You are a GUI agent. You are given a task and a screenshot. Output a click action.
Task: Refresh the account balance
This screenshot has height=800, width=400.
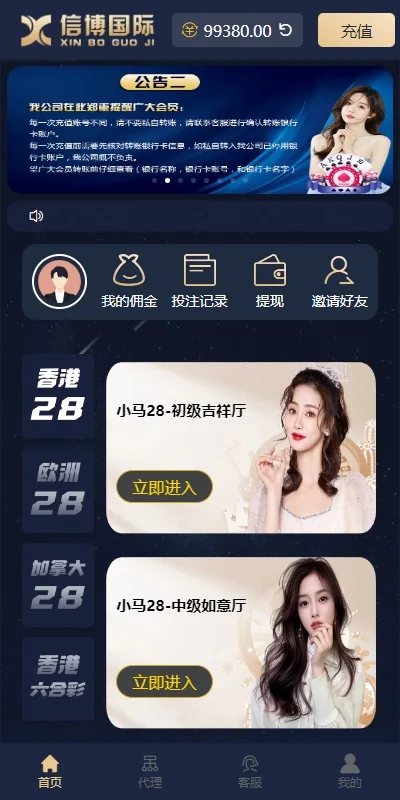pos(286,30)
